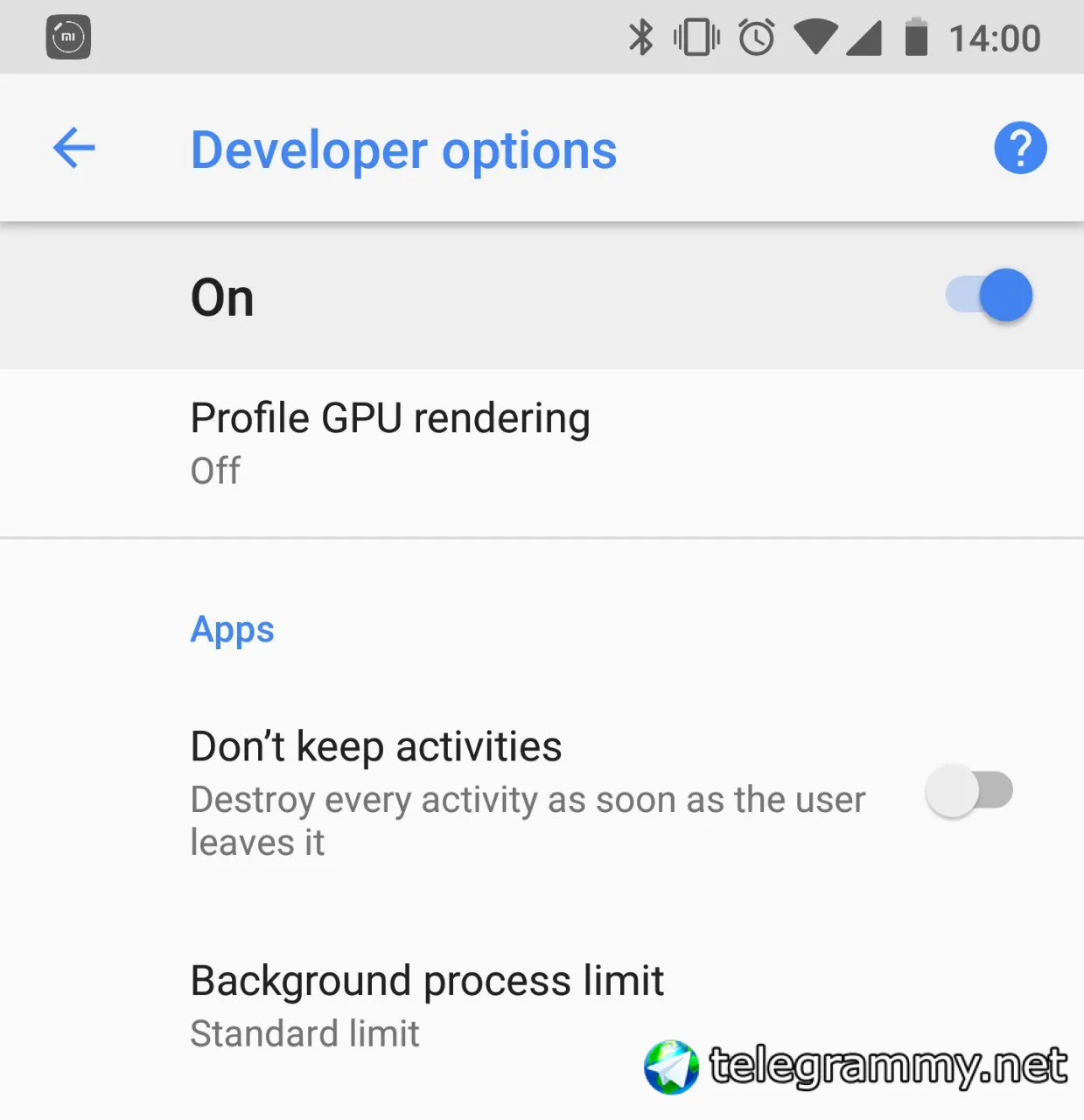1084x1120 pixels.
Task: Open the help question mark icon
Action: pos(1020,148)
